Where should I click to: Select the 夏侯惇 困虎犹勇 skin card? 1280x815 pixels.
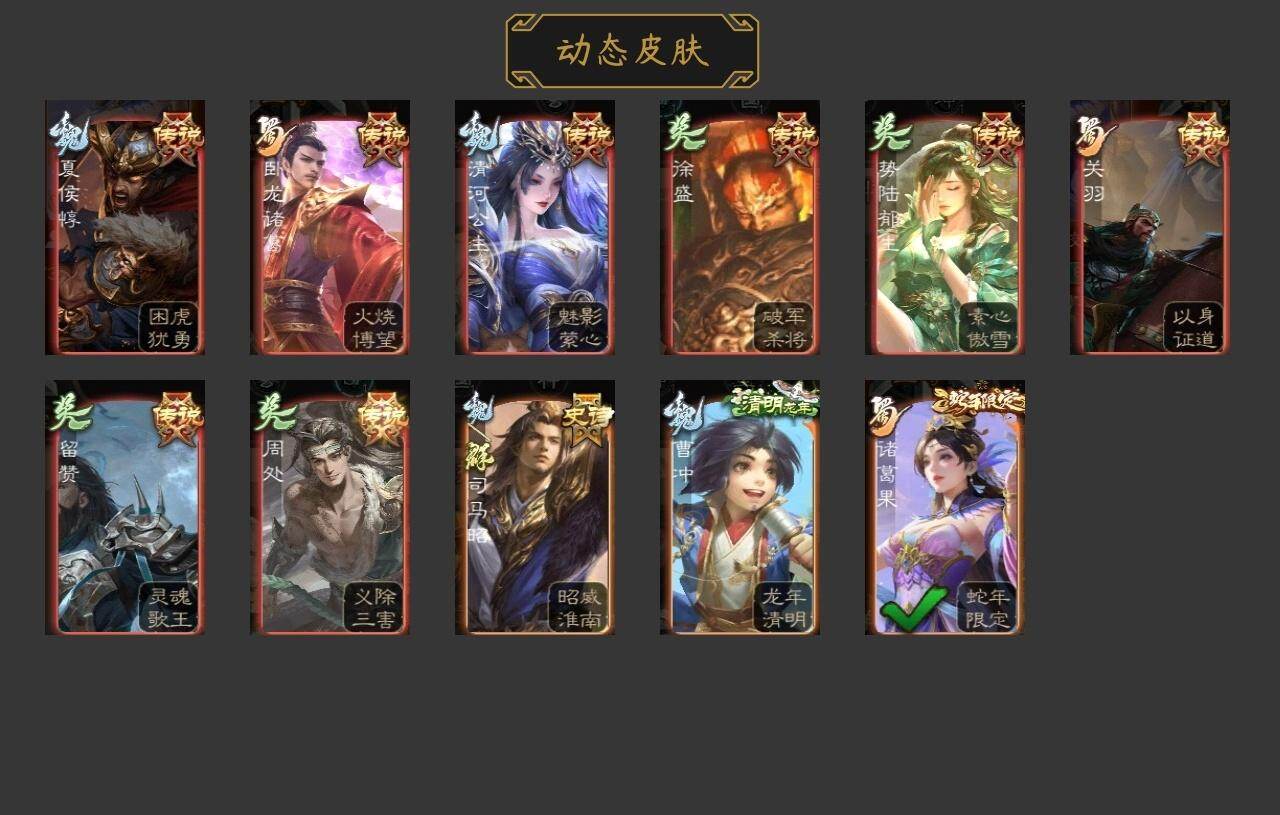[x=125, y=228]
